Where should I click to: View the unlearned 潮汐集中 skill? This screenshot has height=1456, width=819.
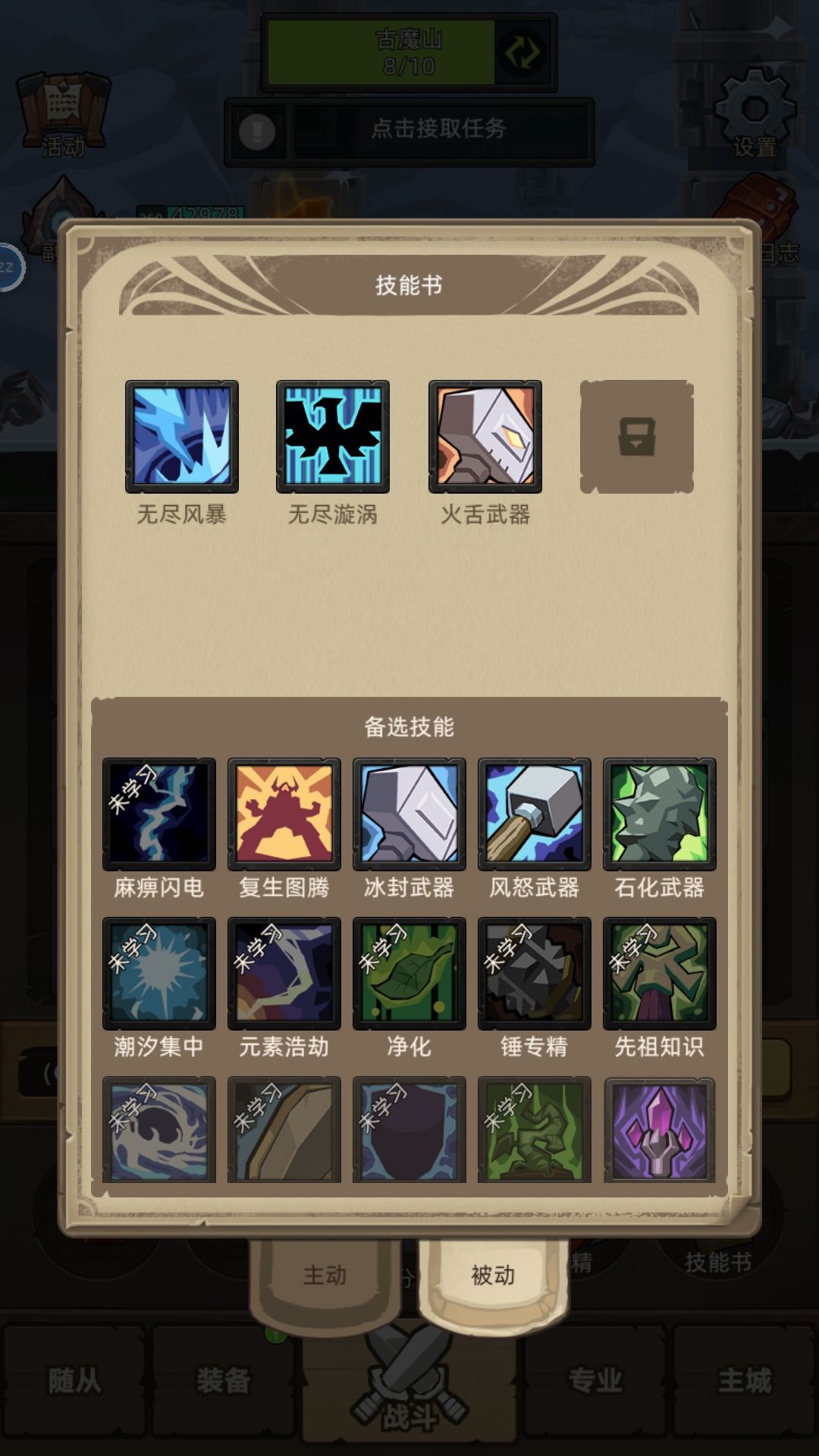click(x=157, y=974)
